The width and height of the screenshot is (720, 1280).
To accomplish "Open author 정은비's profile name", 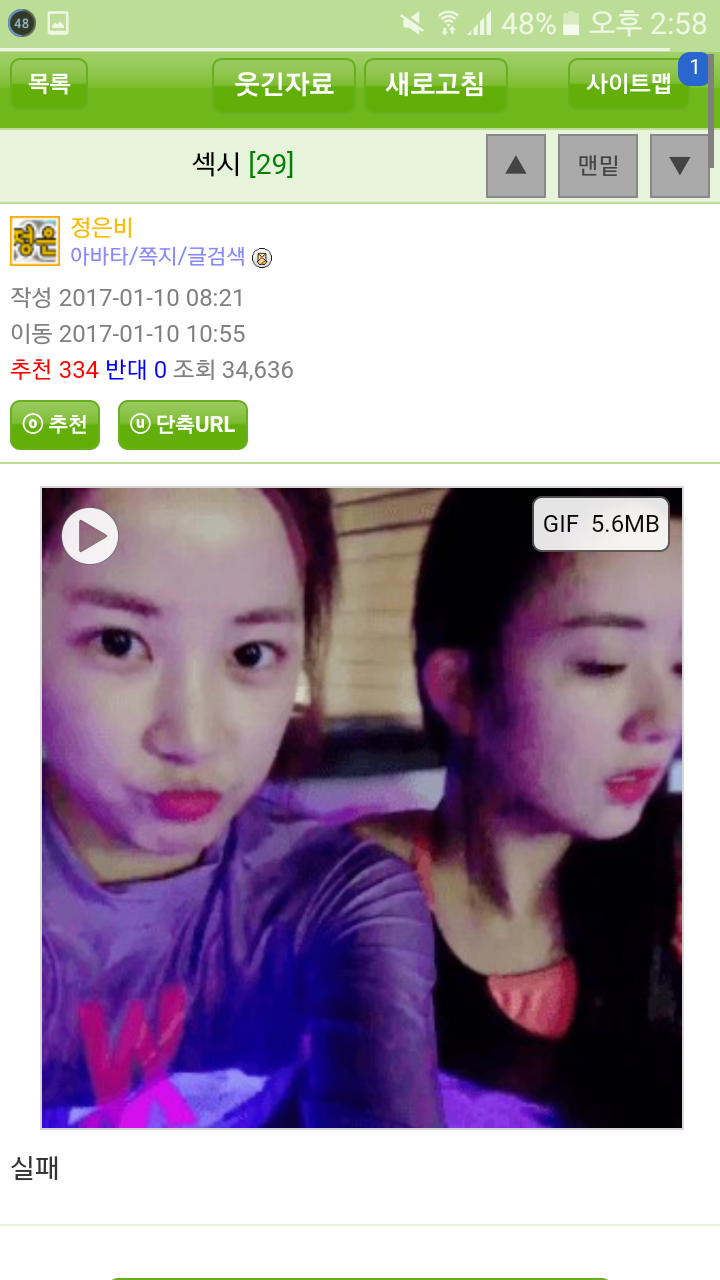I will coord(102,228).
